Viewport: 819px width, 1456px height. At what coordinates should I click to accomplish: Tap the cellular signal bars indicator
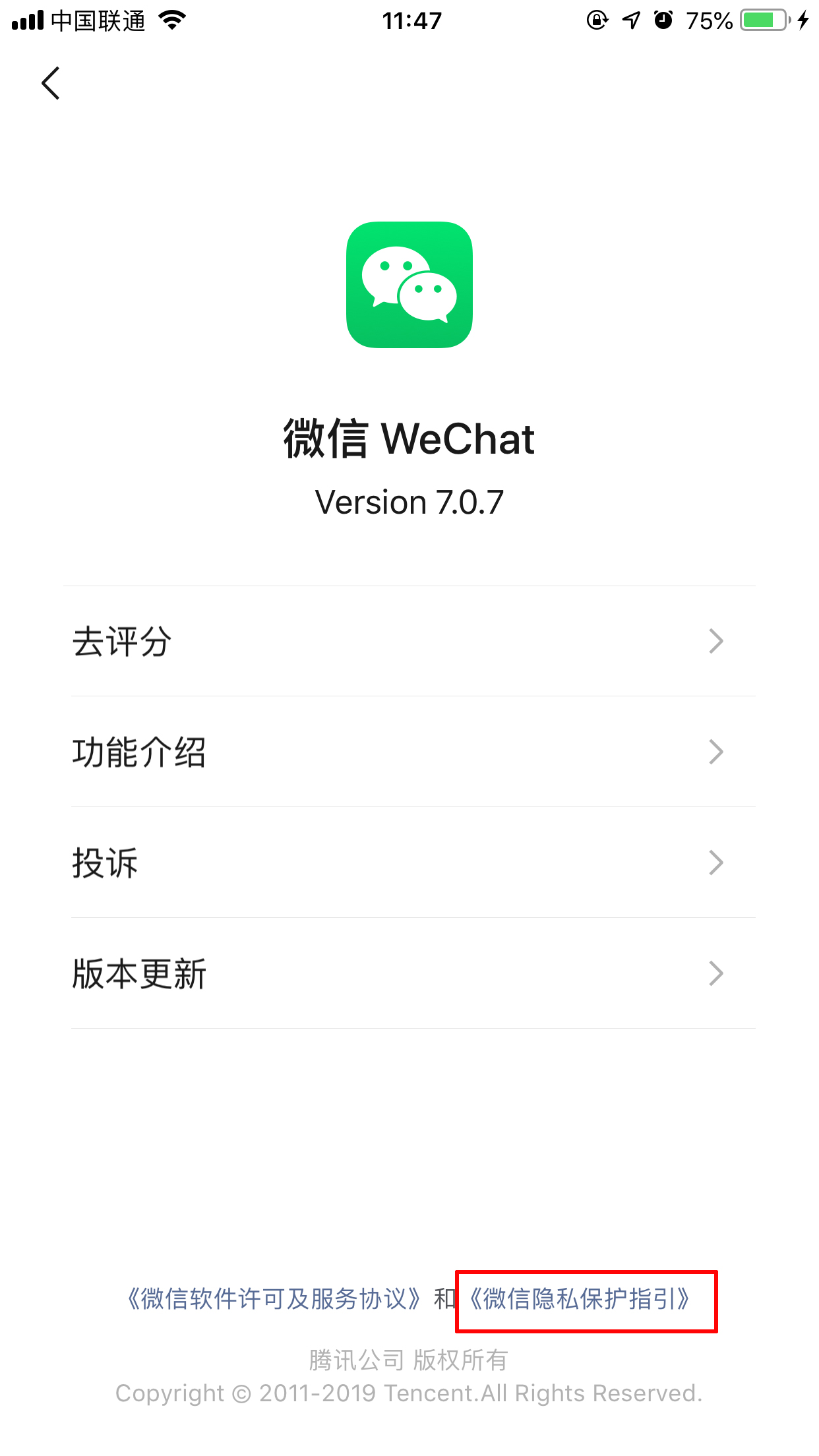pos(28,20)
